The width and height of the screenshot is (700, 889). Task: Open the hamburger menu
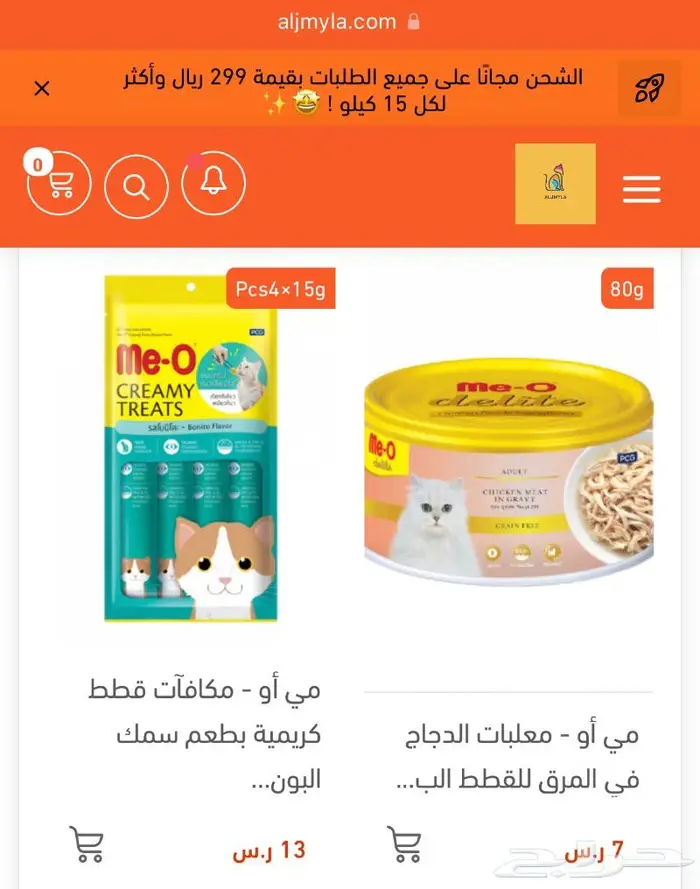tap(641, 188)
